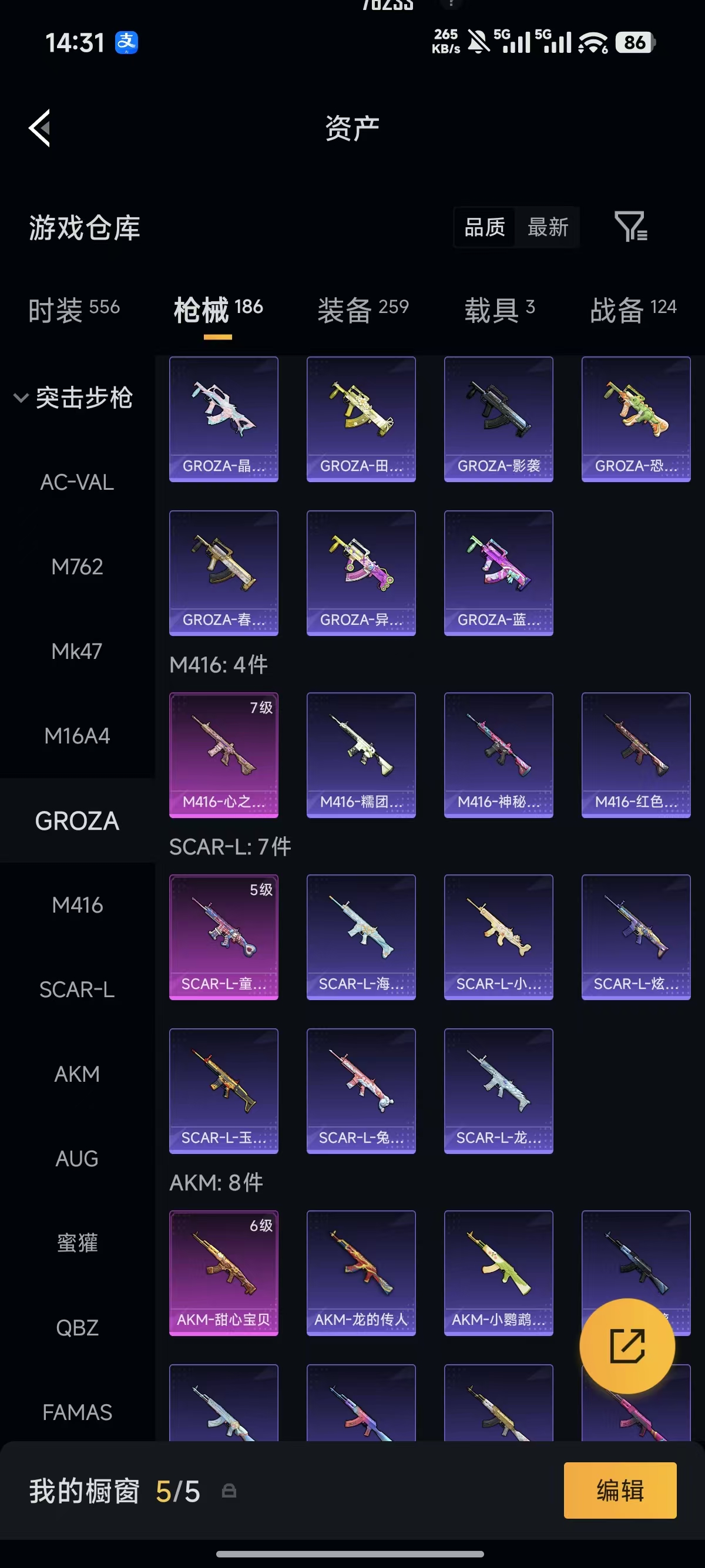Viewport: 705px width, 1568px height.
Task: Open the filter icon next to 最新
Action: click(630, 227)
